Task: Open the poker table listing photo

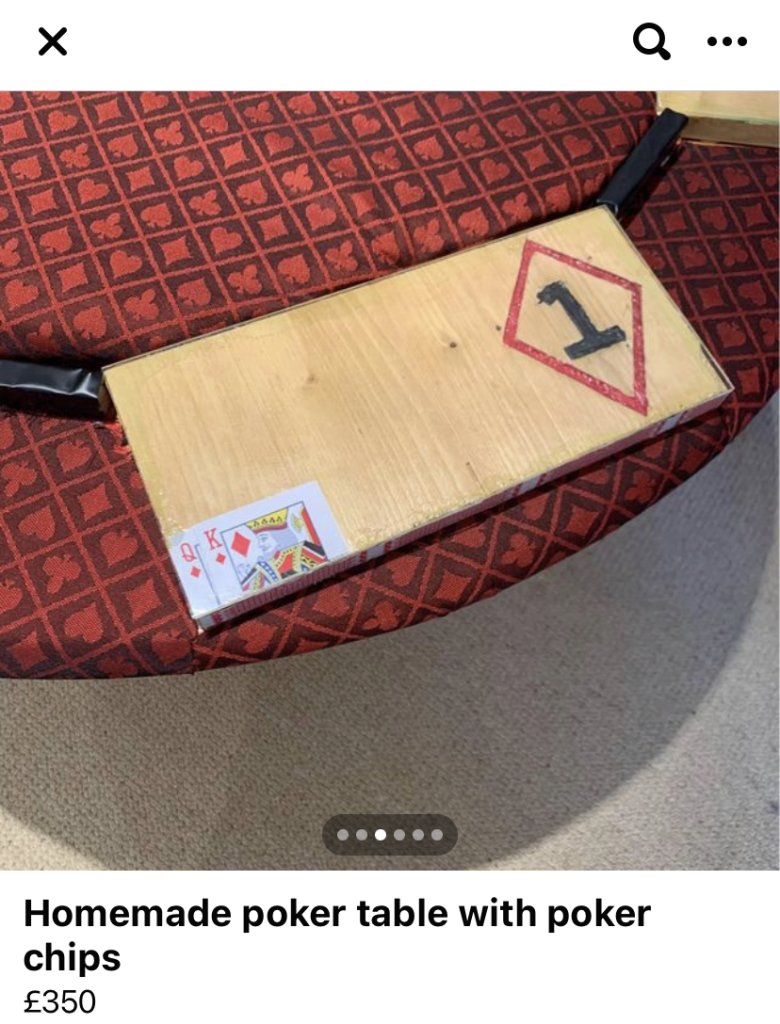Action: click(x=390, y=480)
